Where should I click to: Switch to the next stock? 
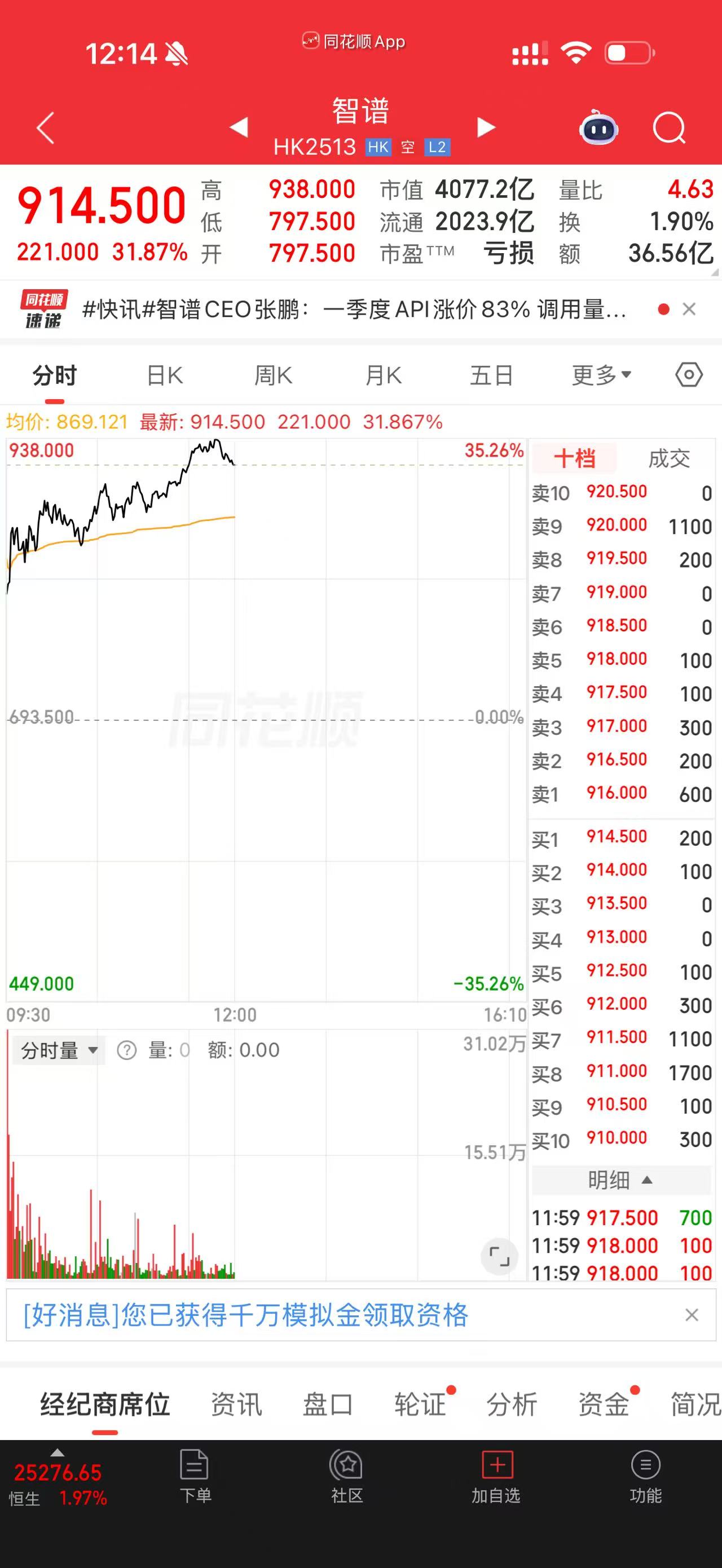tap(486, 127)
